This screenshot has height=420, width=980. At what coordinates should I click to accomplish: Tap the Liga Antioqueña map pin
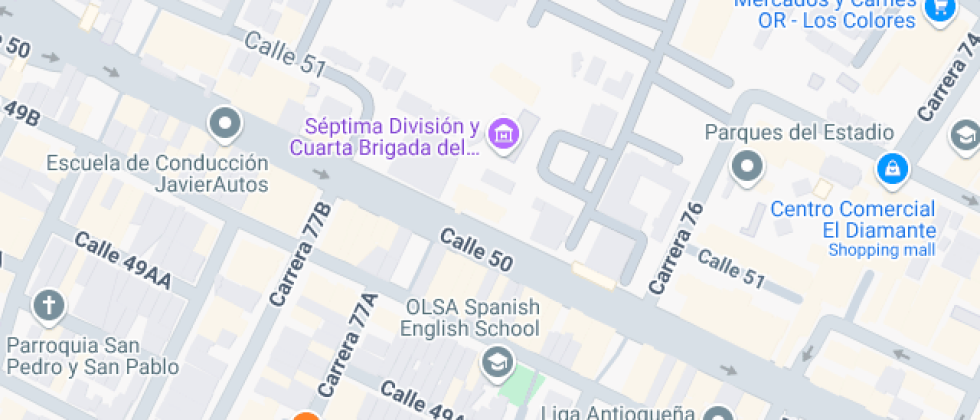click(716, 414)
